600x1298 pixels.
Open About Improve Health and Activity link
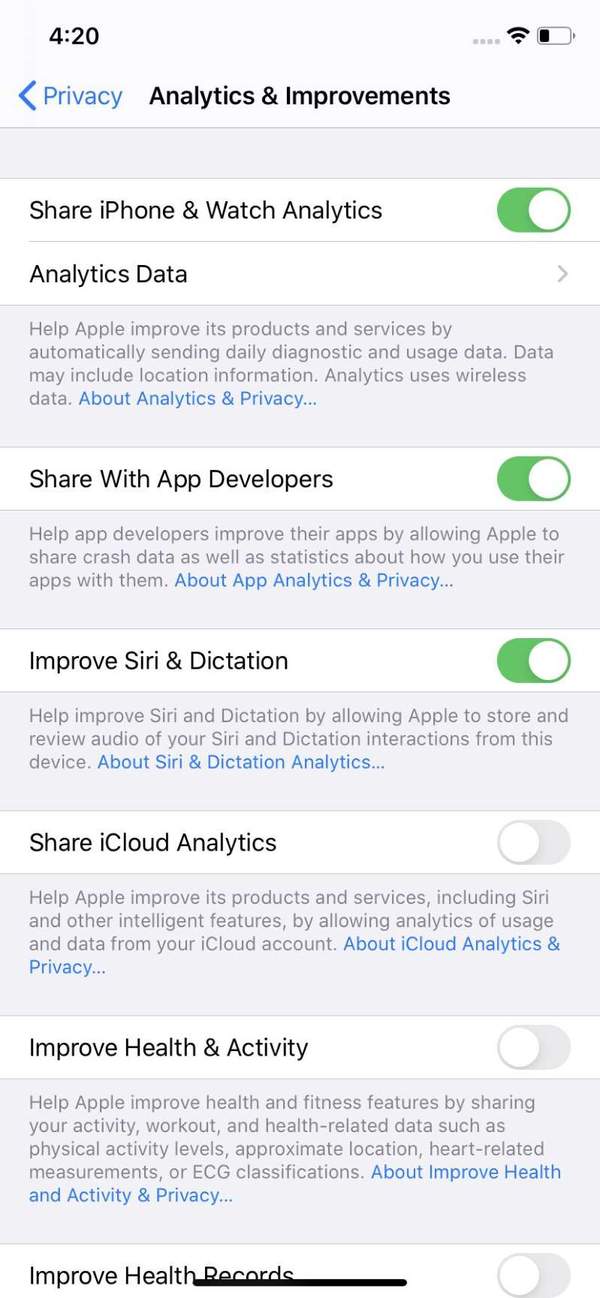coord(465,1172)
